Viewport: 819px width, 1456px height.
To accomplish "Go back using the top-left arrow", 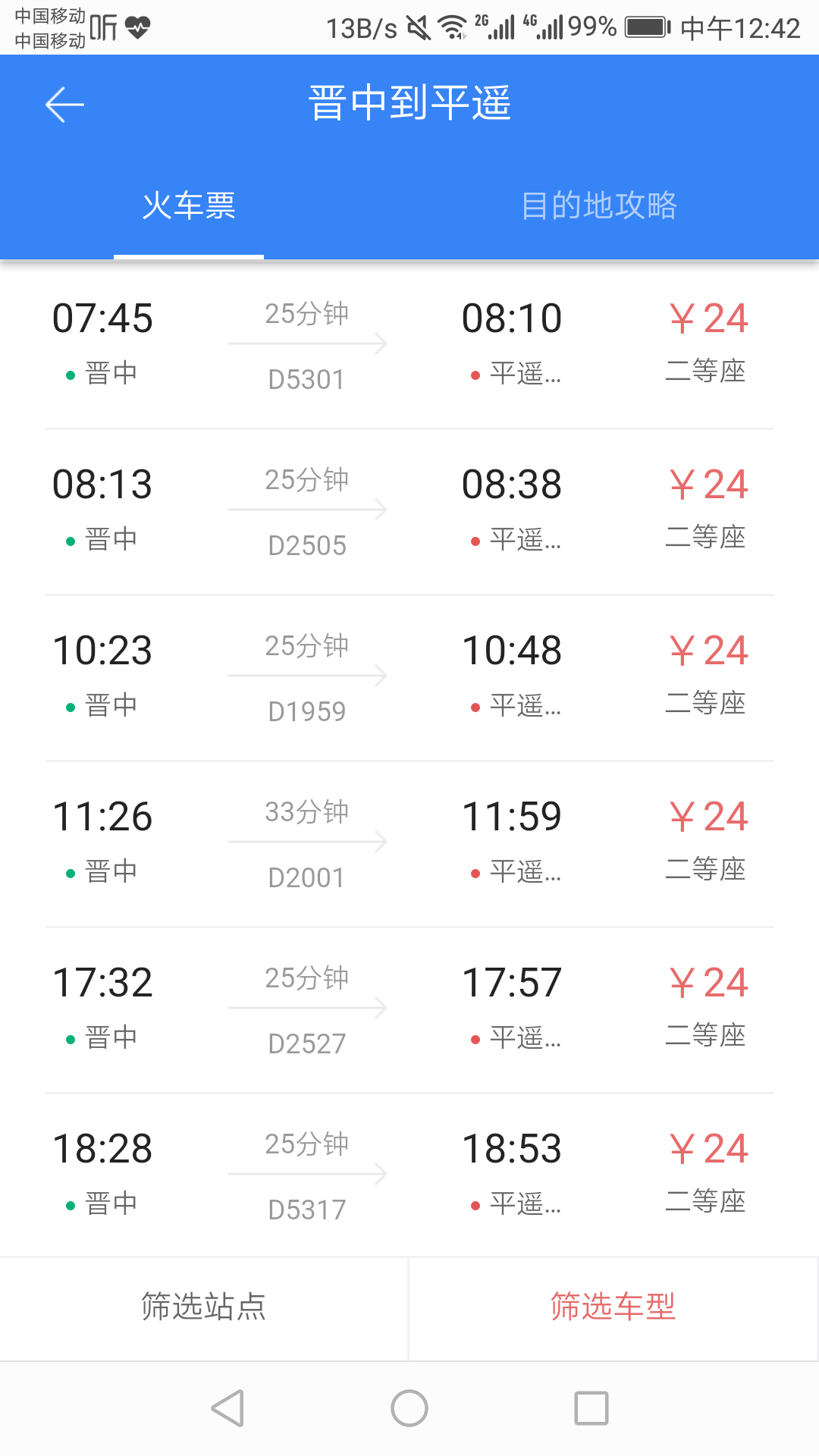I will [64, 104].
